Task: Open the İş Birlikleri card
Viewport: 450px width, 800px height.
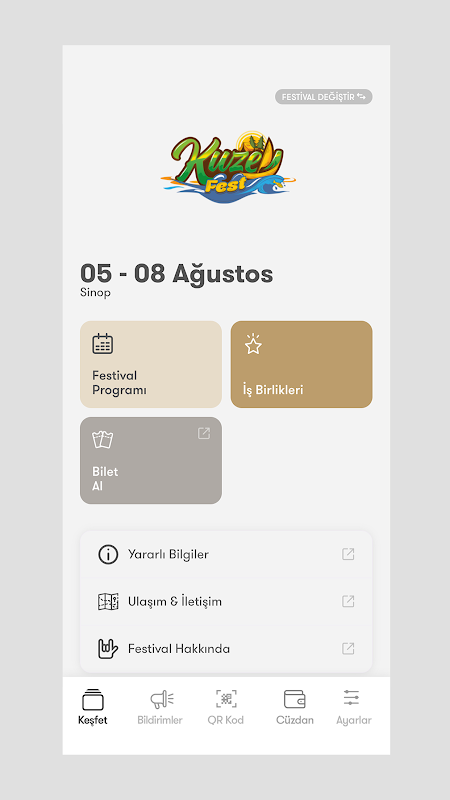Action: coord(302,364)
